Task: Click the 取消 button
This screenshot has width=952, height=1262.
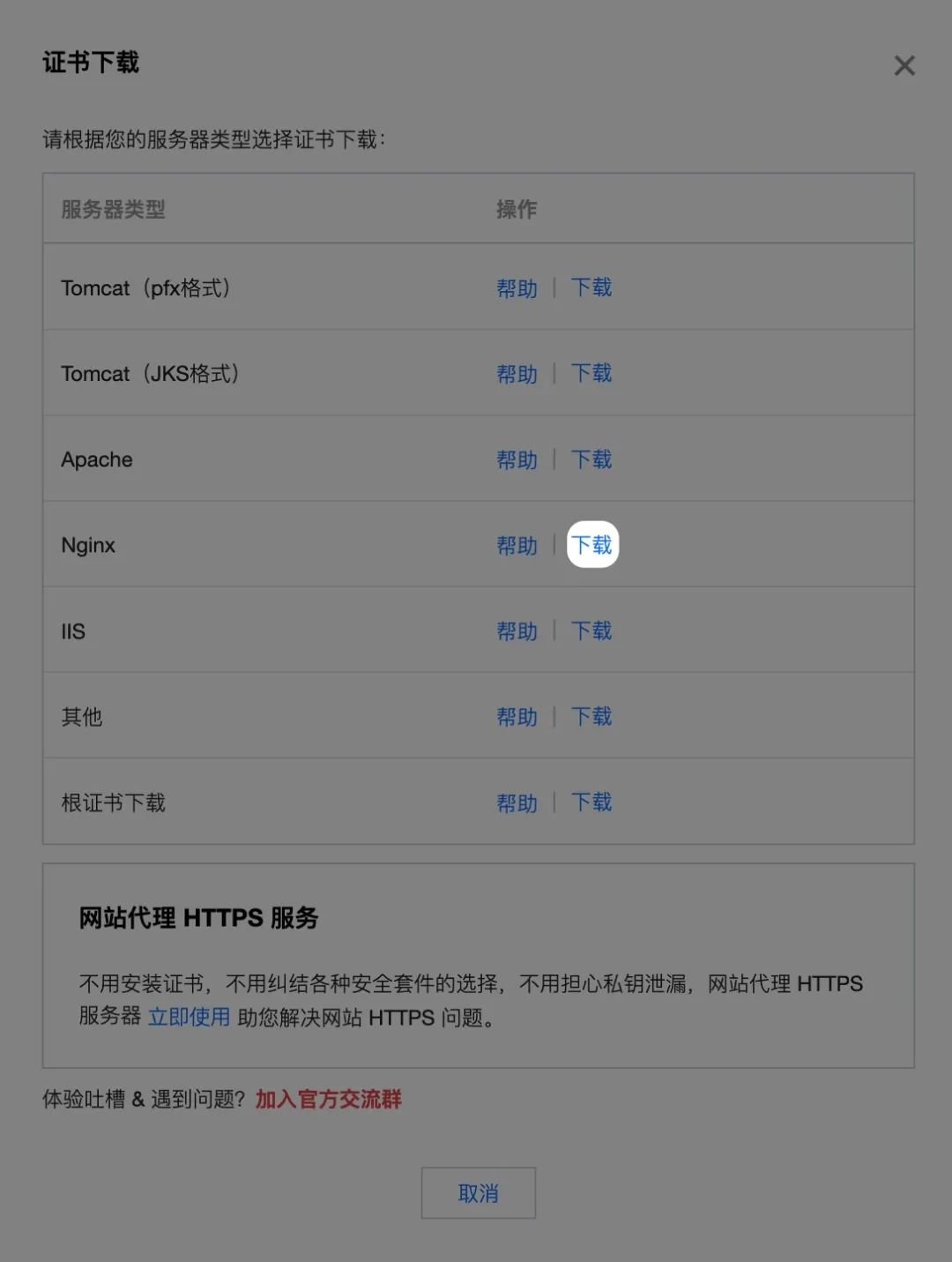Action: pos(478,1192)
